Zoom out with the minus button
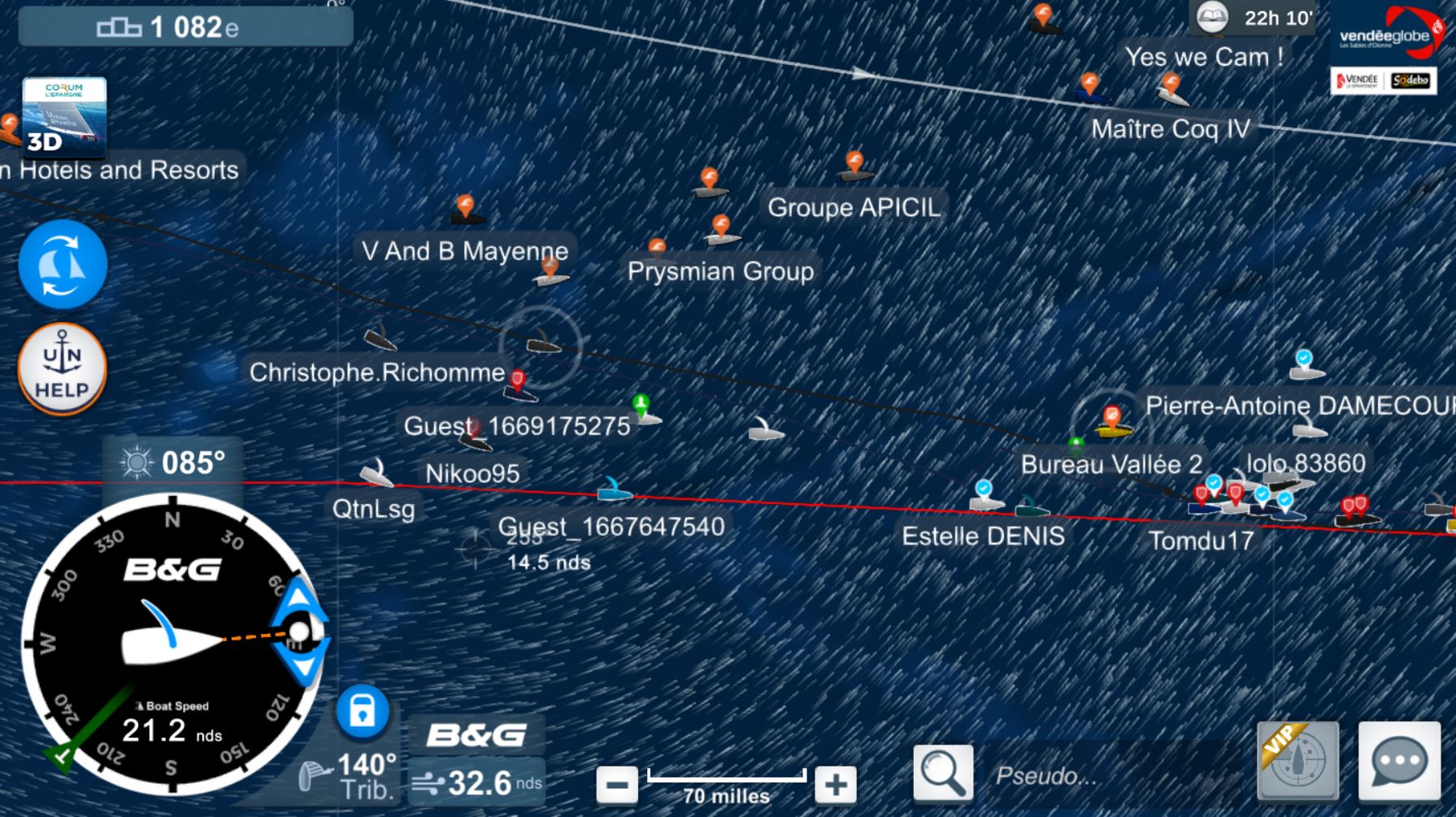The height and width of the screenshot is (817, 1456). pyautogui.click(x=617, y=784)
